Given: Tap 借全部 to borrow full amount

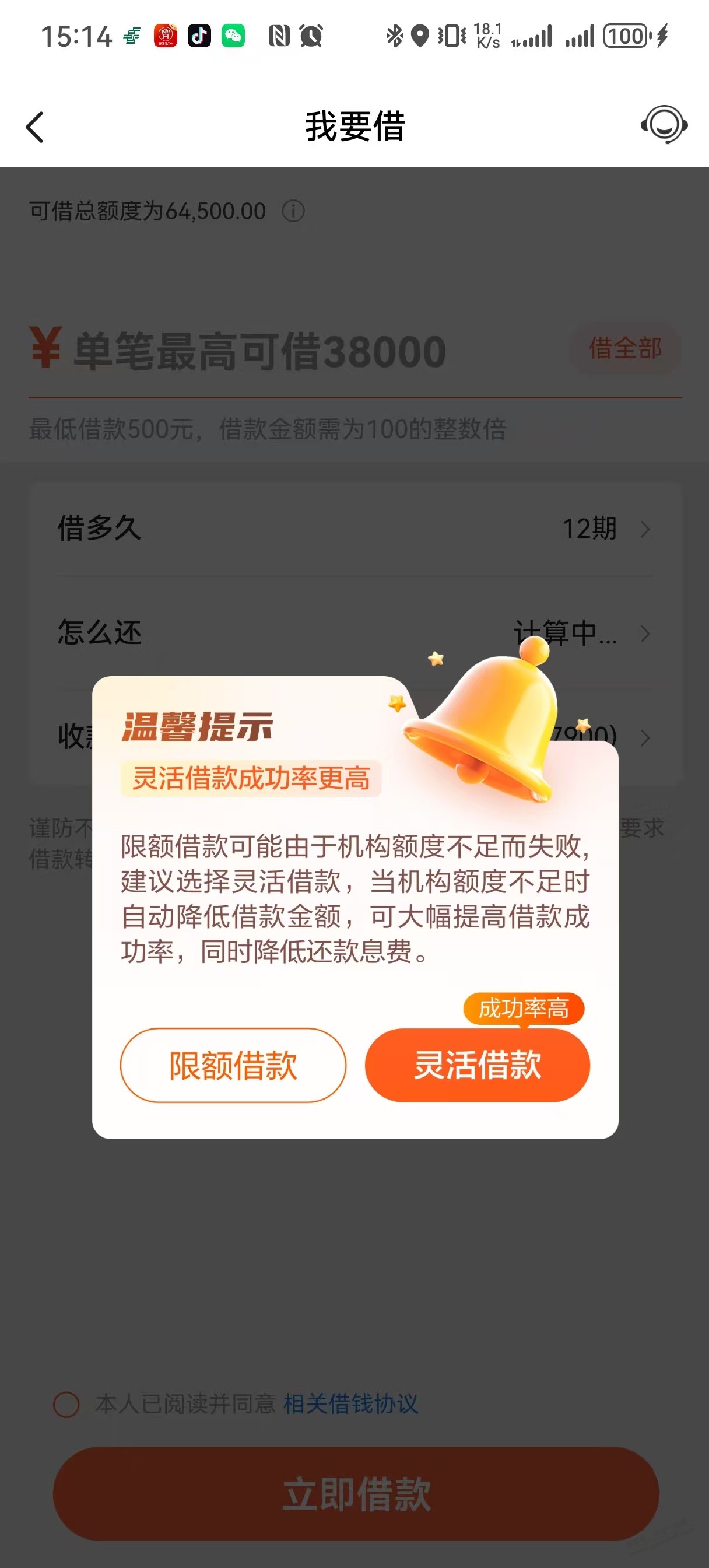Looking at the screenshot, I should point(625,349).
